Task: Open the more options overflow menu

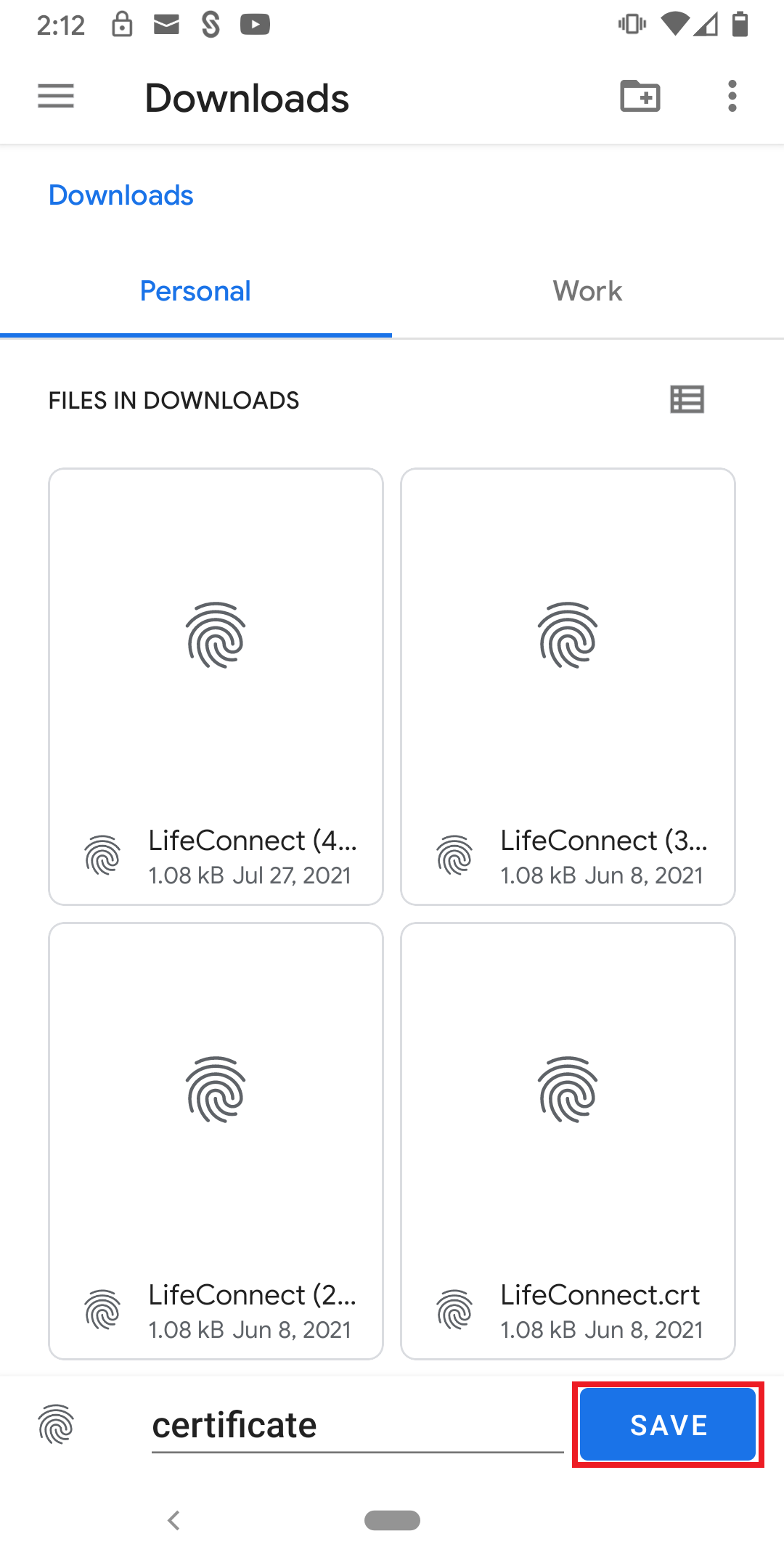Action: [x=732, y=97]
